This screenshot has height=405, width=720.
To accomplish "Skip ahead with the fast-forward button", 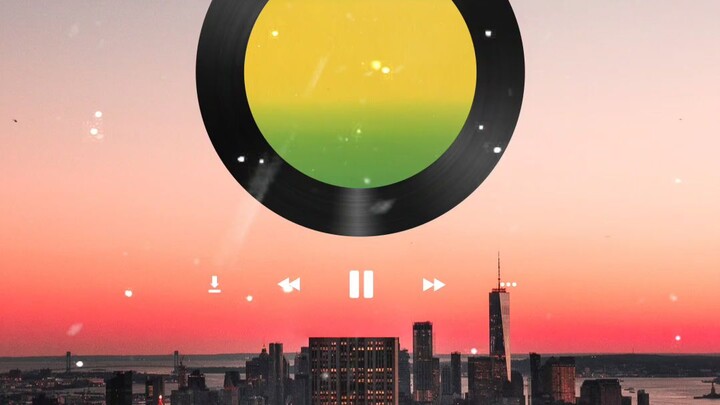I will [433, 285].
